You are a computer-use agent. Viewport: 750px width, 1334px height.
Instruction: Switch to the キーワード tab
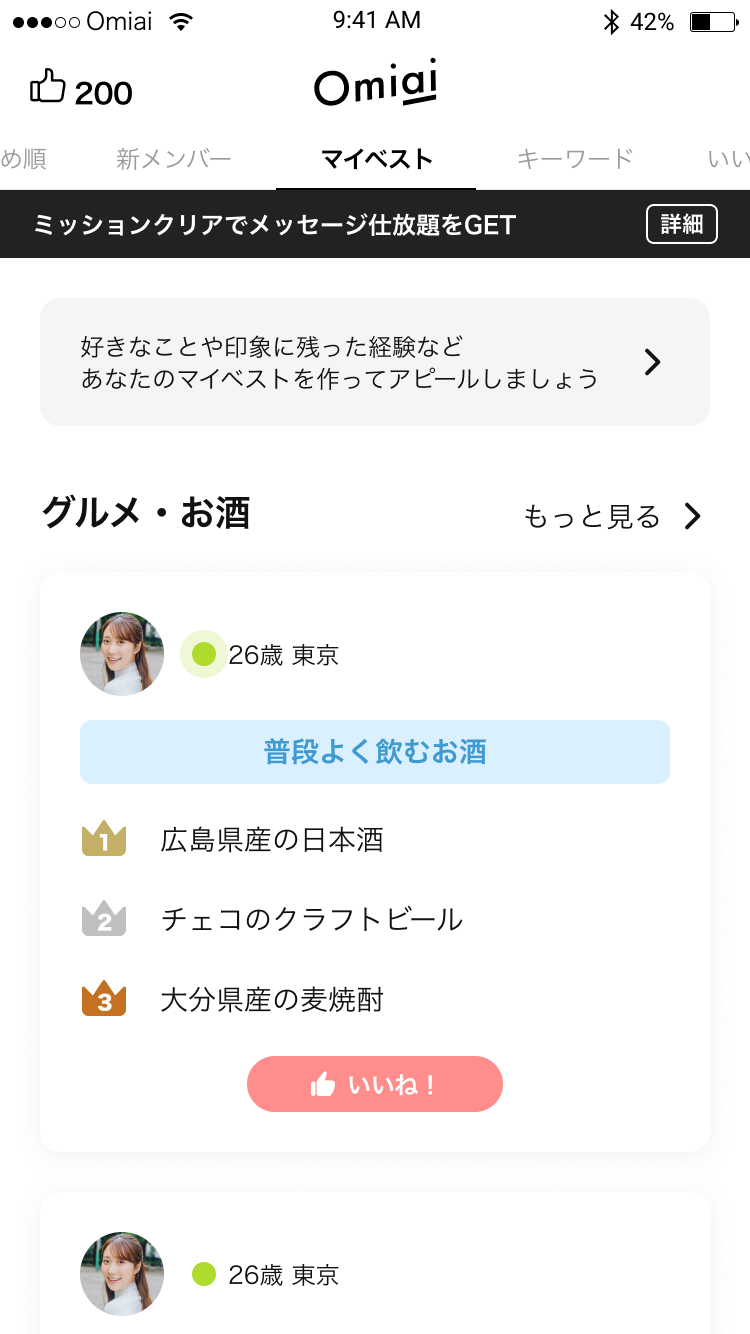coord(576,158)
